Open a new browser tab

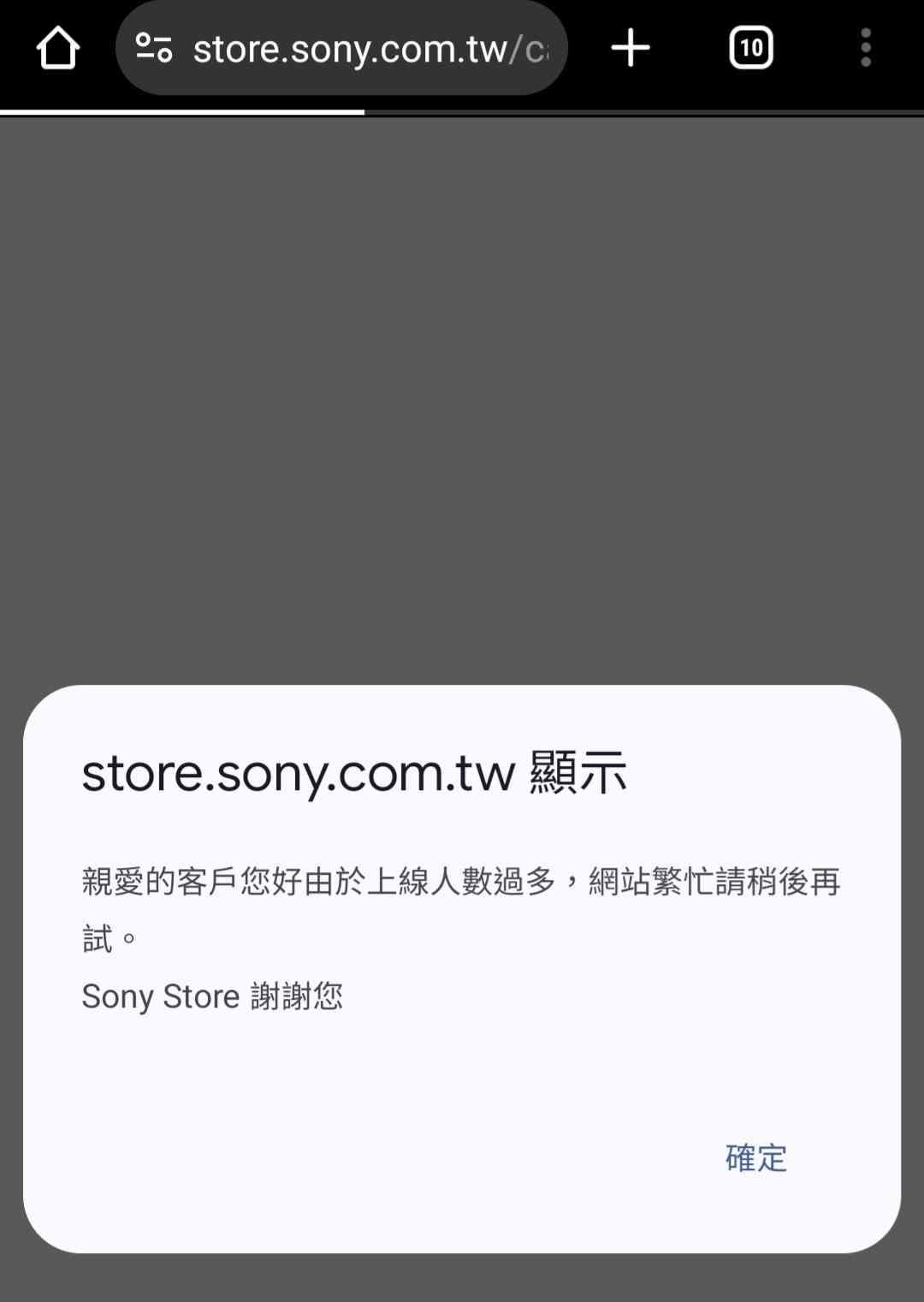(631, 48)
